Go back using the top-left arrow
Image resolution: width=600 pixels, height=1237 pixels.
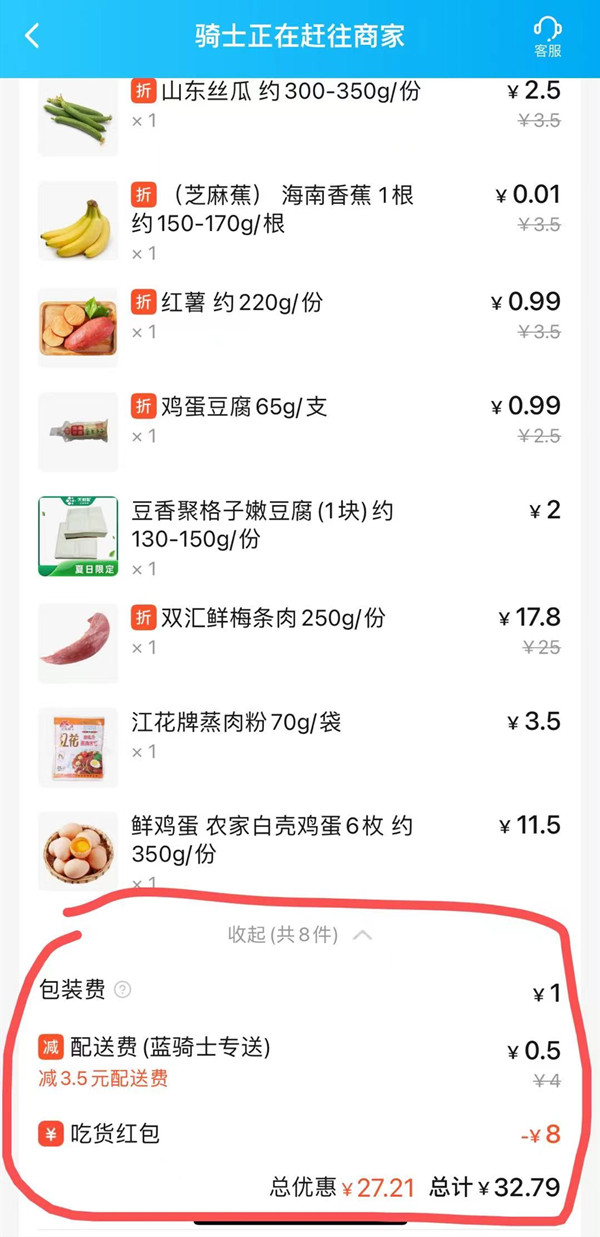33,36
